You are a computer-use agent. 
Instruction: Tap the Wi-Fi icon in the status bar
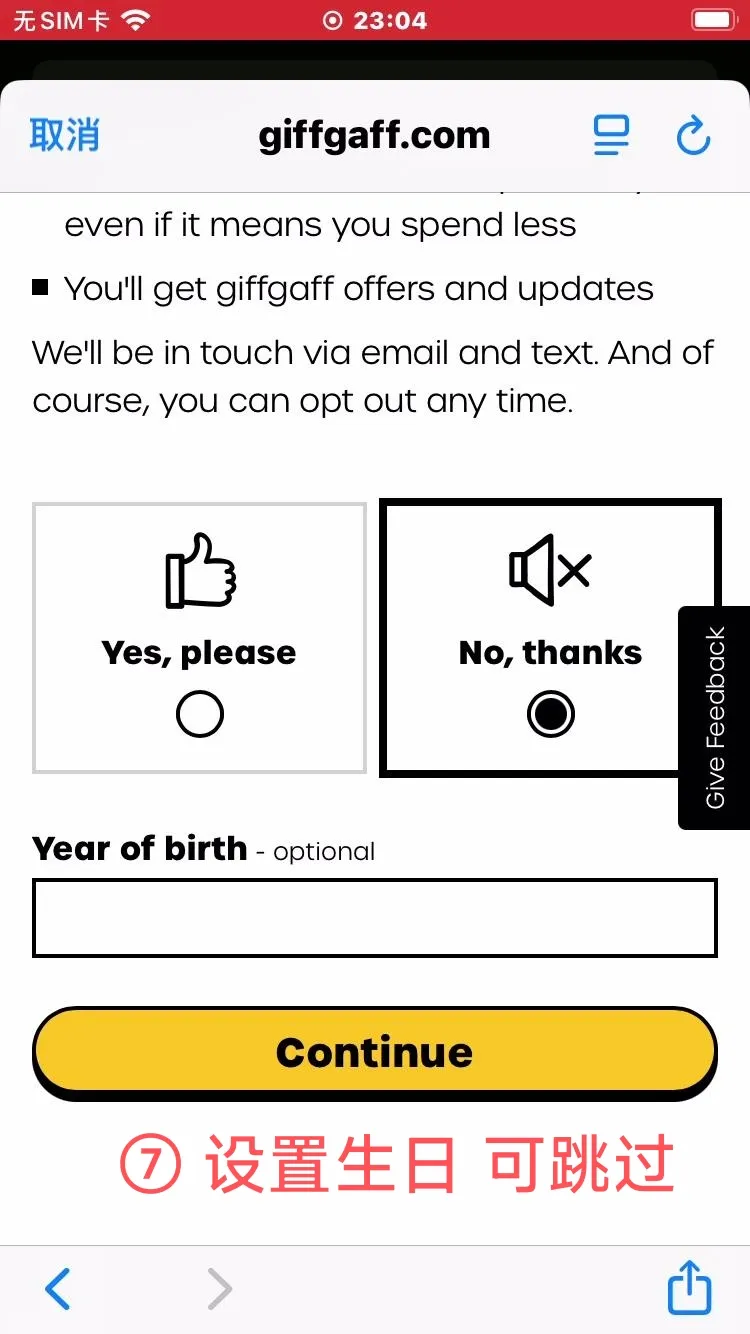pos(138,18)
